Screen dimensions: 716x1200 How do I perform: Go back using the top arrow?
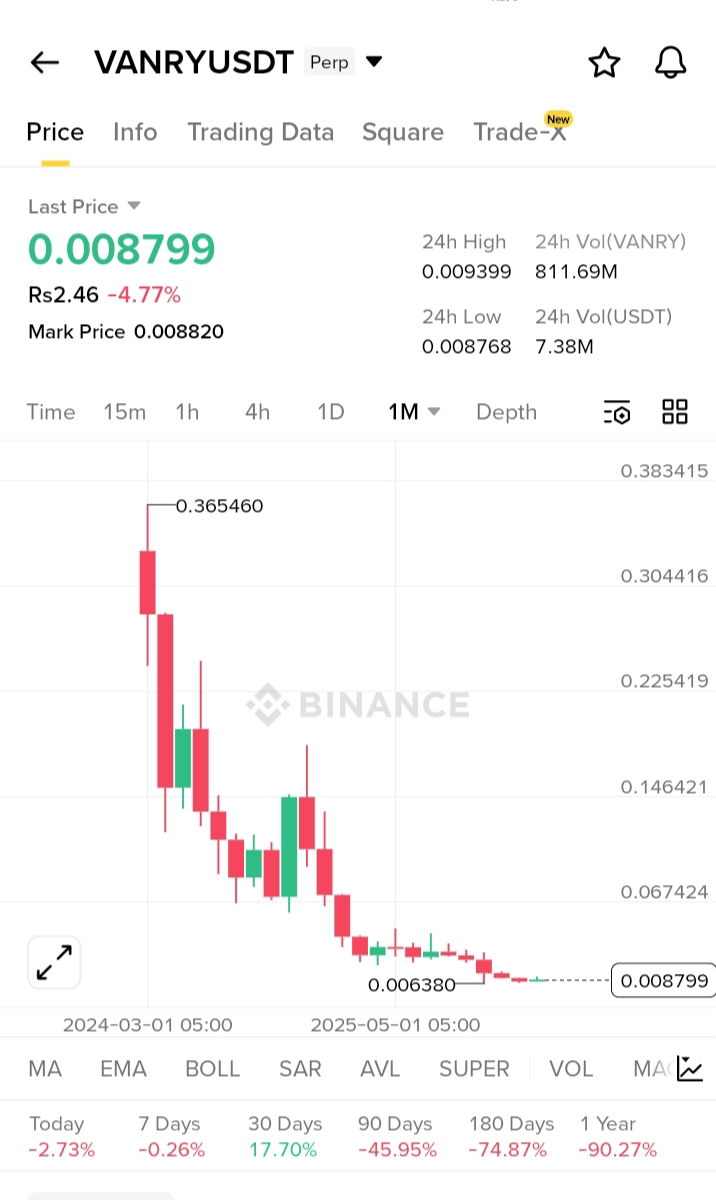(45, 63)
